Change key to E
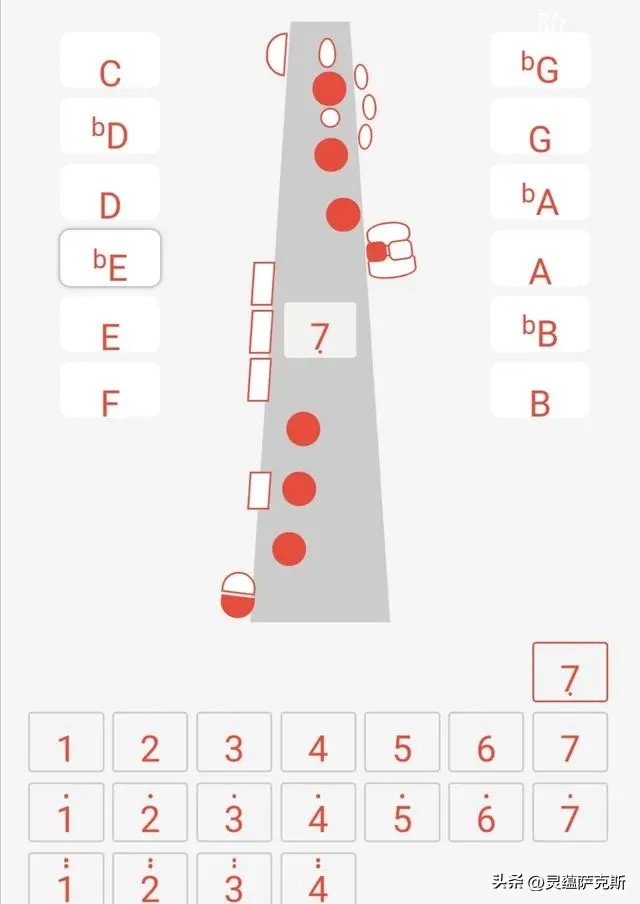 (x=110, y=327)
